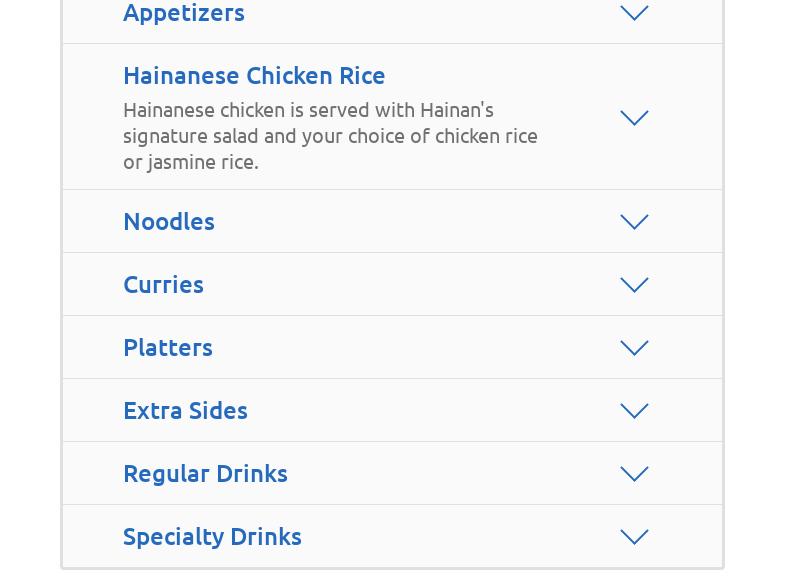The height and width of the screenshot is (587, 785).
Task: Expand the Appetizers section
Action: 634,13
